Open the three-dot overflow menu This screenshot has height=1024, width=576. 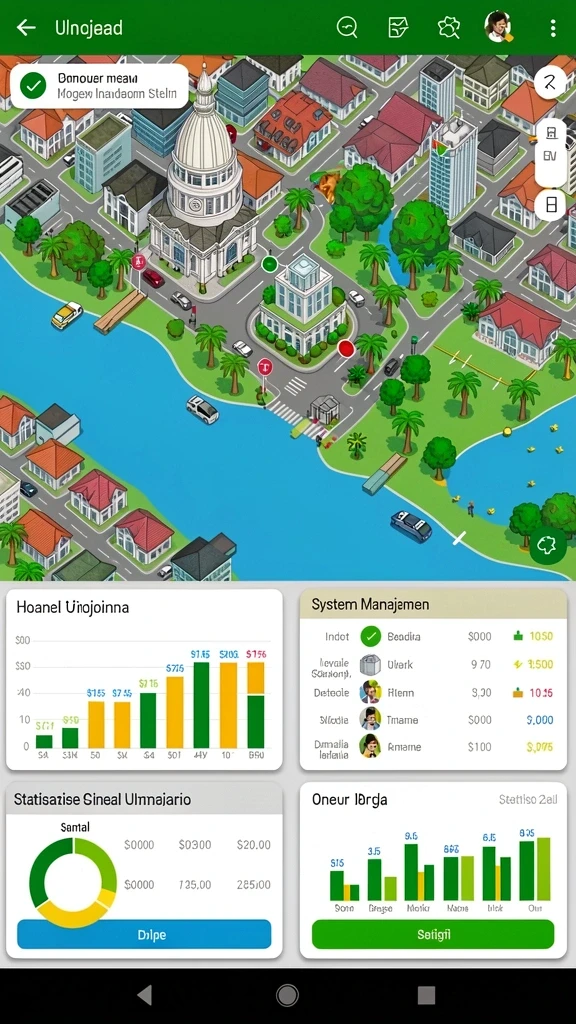(552, 27)
